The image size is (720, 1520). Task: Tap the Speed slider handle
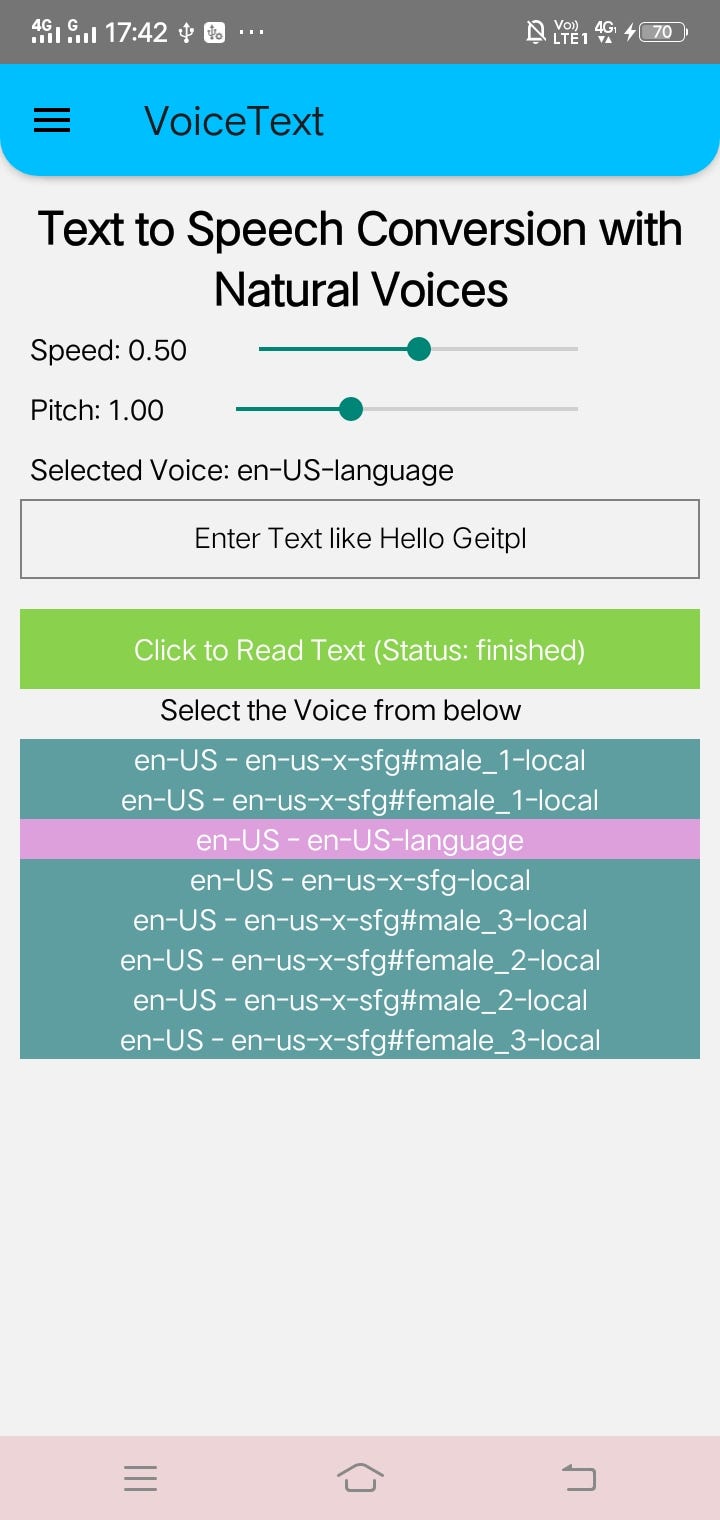pyautogui.click(x=419, y=349)
